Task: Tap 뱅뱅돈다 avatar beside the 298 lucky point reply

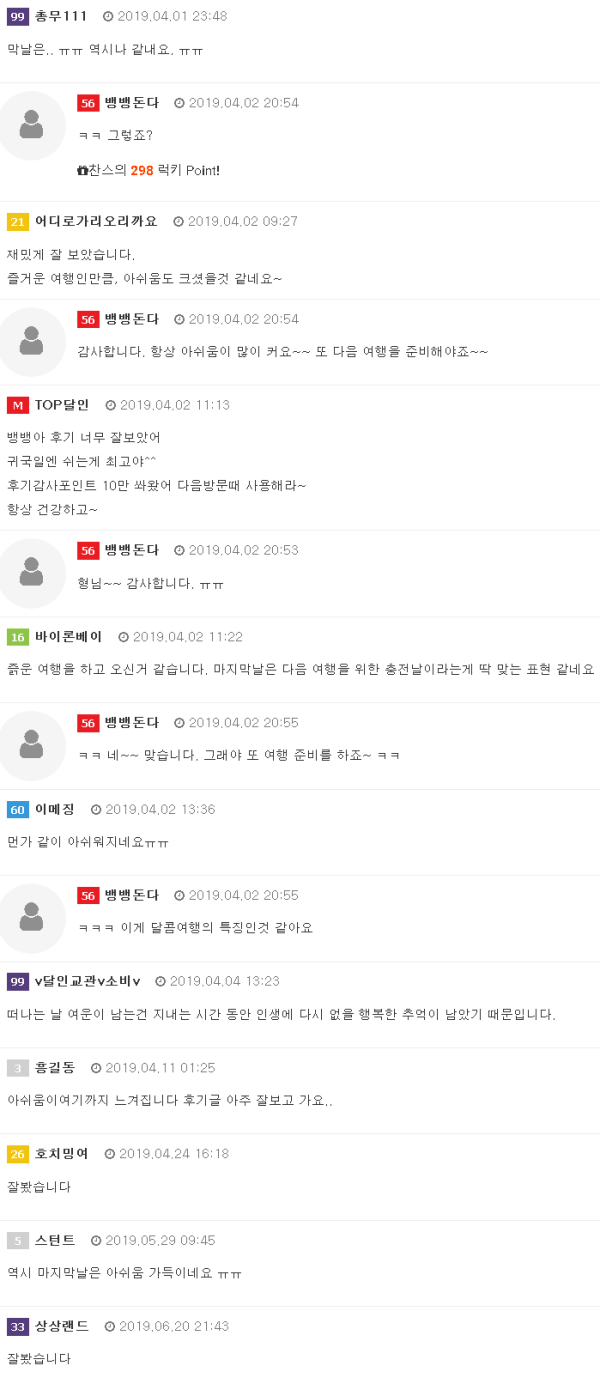Action: pyautogui.click(x=32, y=125)
